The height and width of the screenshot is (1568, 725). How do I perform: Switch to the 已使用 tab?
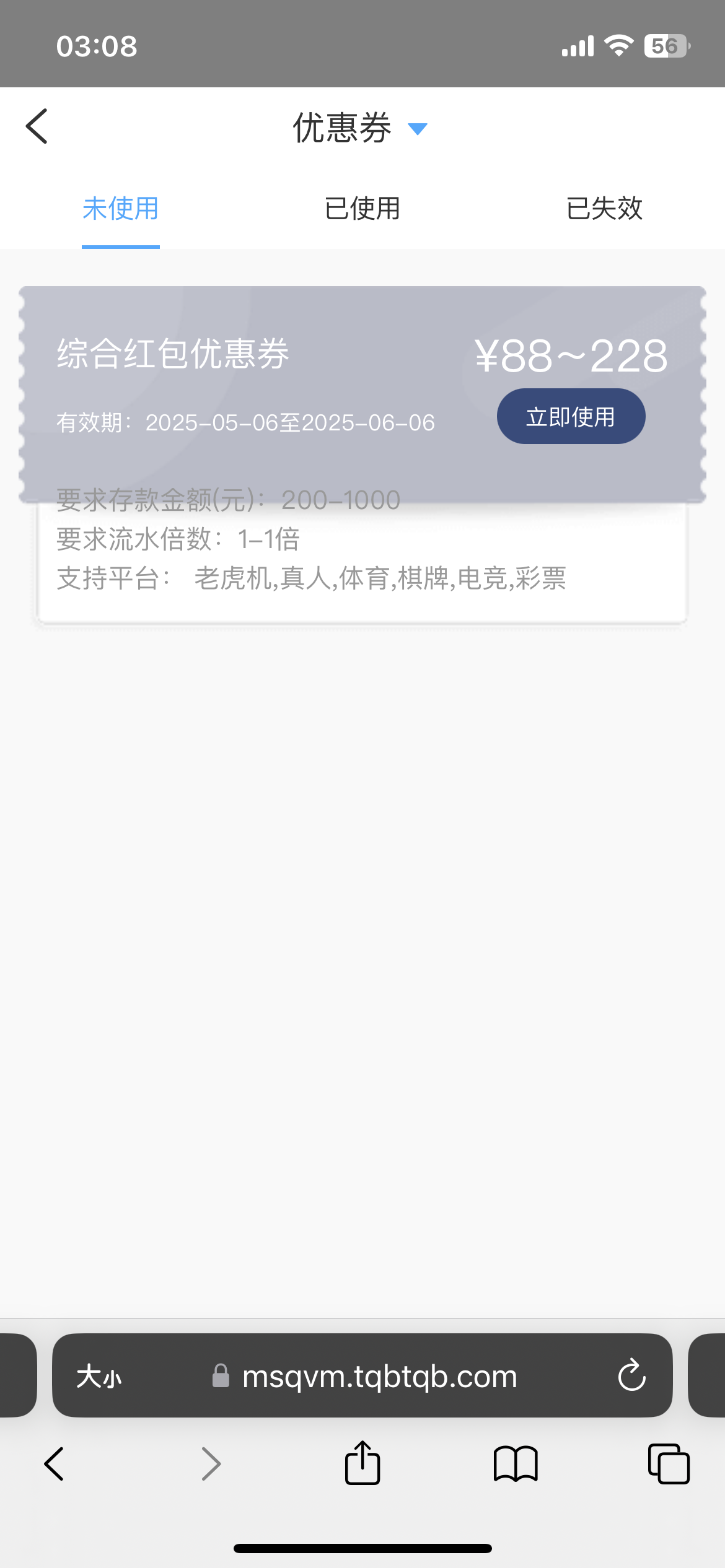362,209
